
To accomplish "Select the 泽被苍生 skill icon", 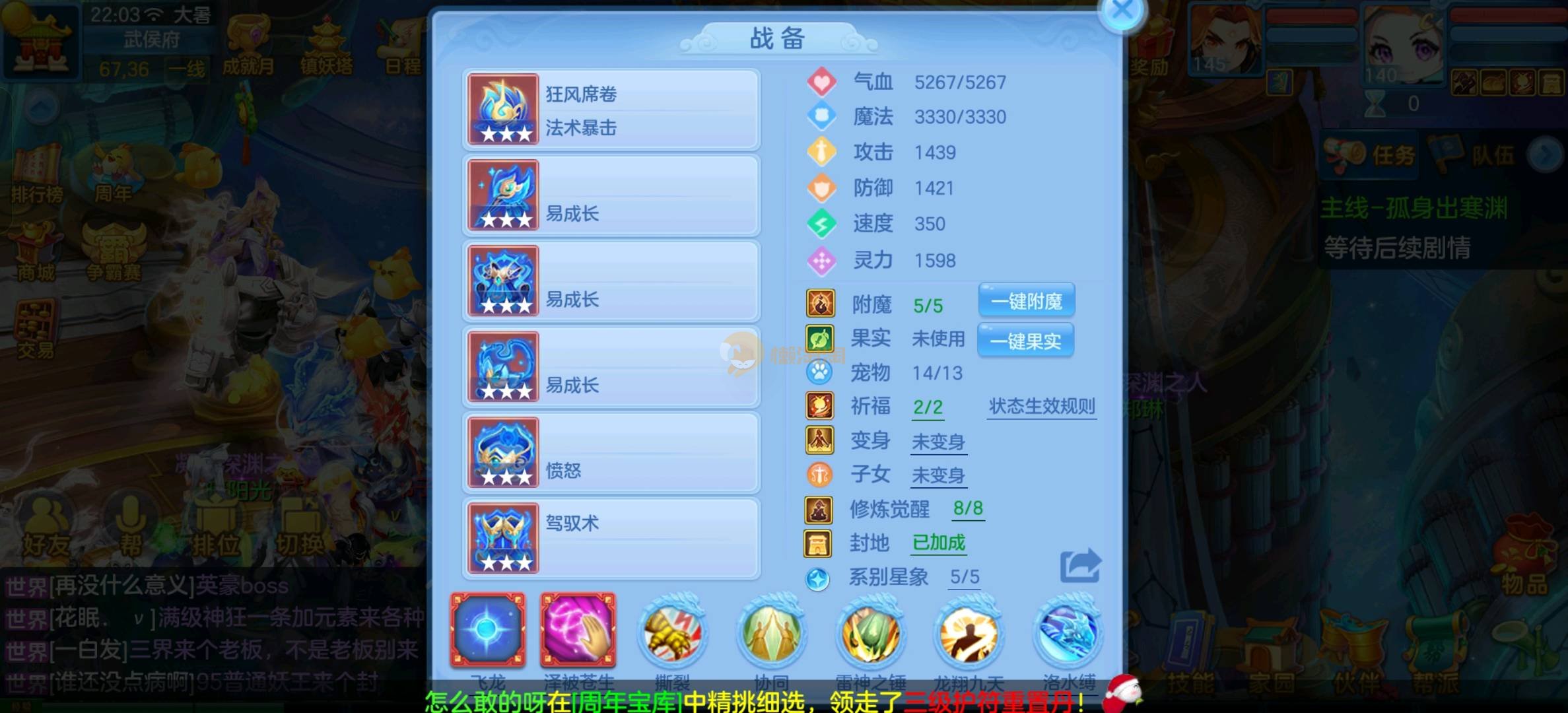I will [578, 629].
